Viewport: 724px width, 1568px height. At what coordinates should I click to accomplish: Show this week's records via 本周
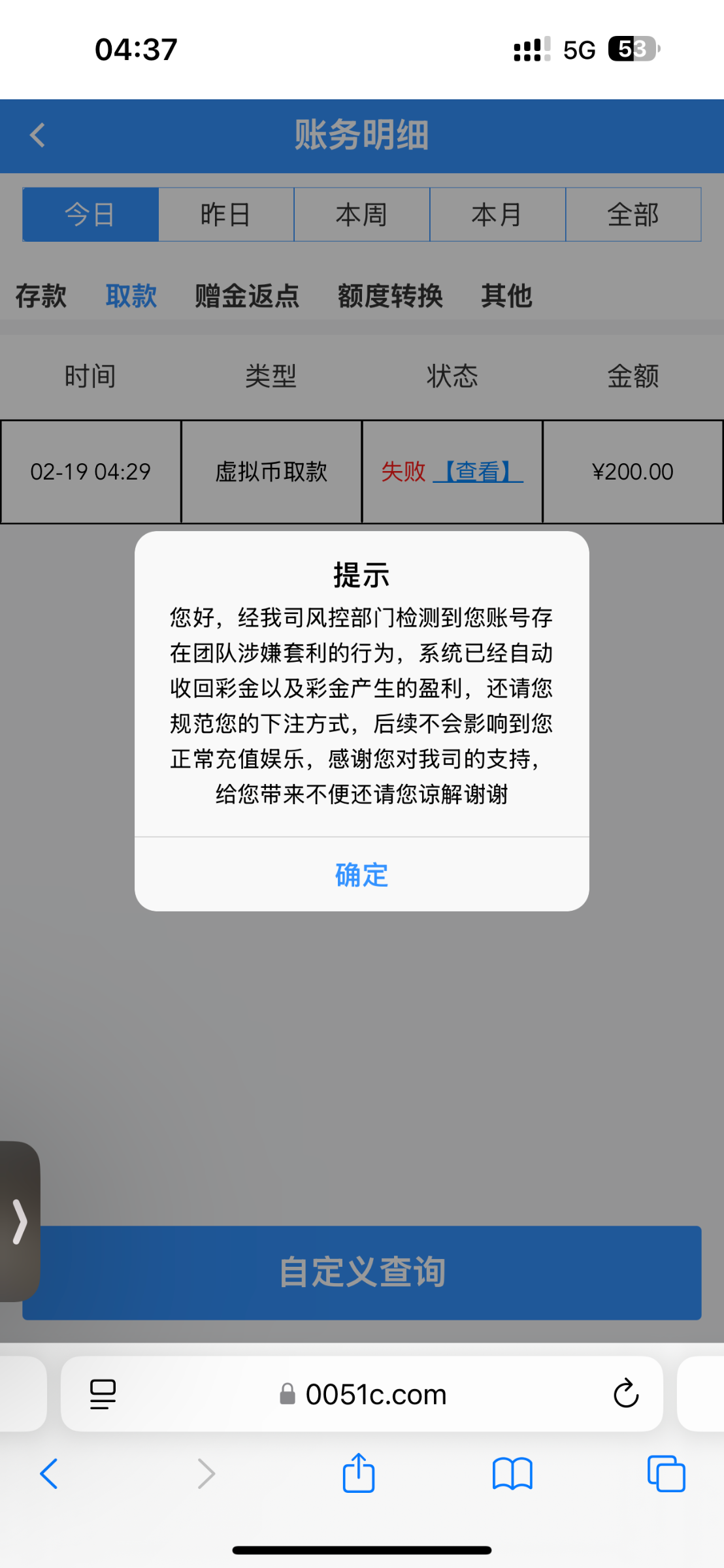point(362,214)
